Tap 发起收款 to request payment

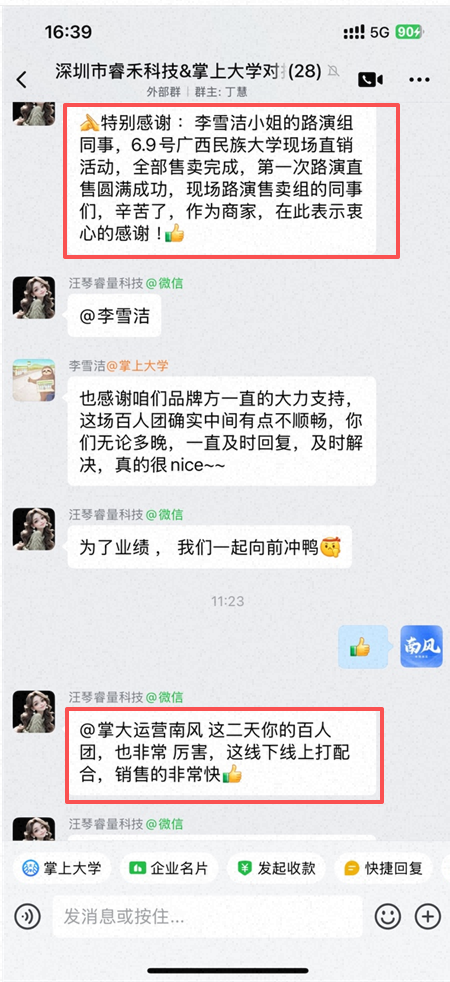tap(276, 868)
